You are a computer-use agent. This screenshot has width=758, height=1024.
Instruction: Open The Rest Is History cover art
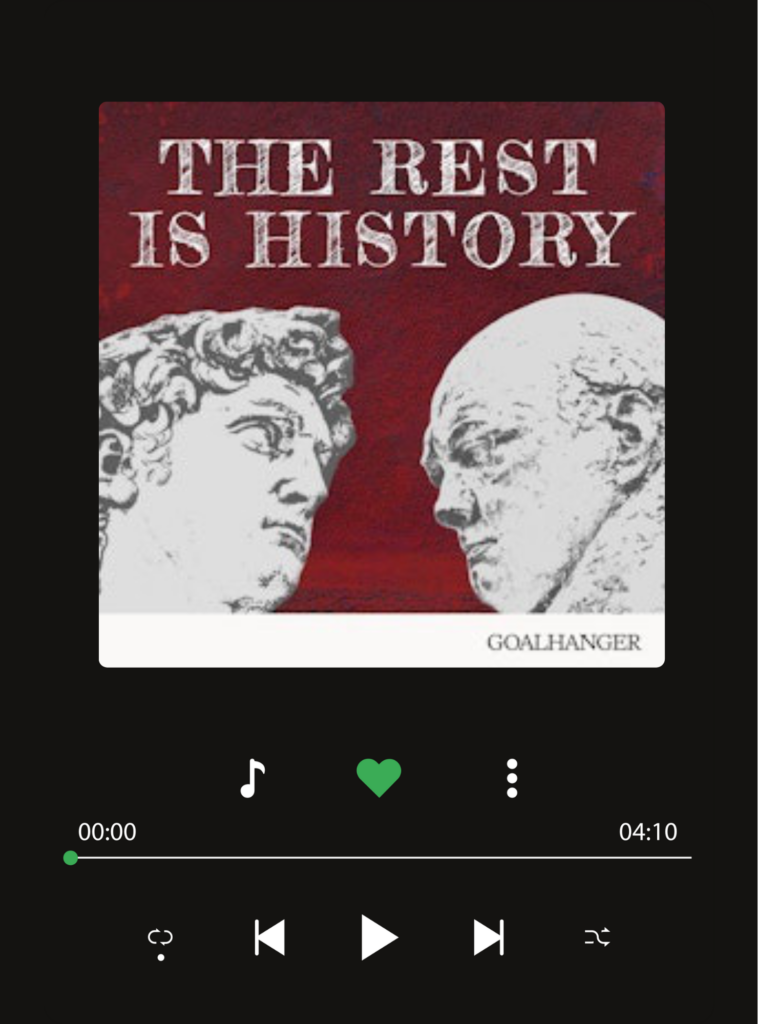pos(381,384)
